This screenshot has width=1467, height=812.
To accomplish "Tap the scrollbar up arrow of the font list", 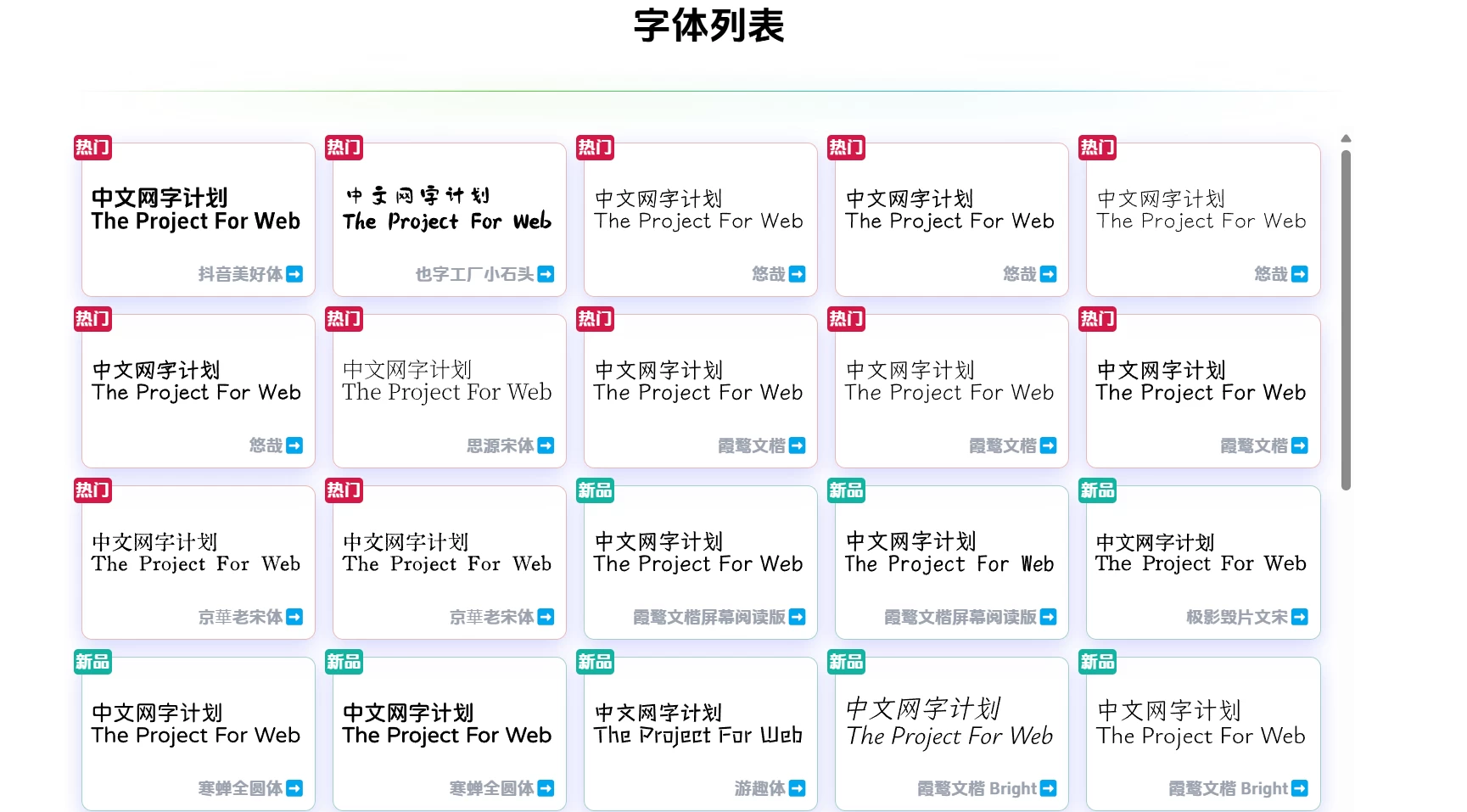I will pos(1346,138).
